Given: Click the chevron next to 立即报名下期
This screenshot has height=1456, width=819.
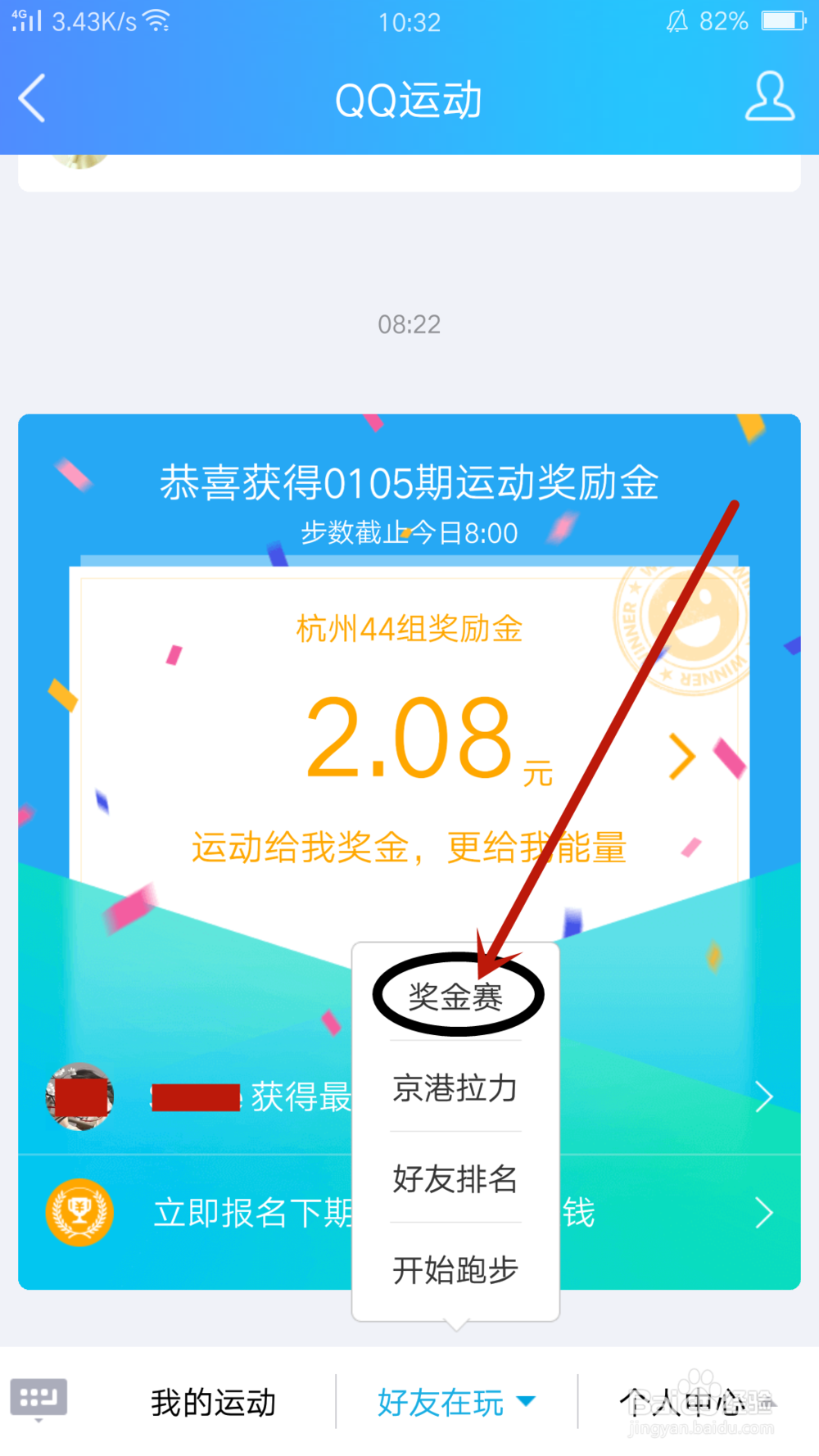Looking at the screenshot, I should click(x=766, y=1213).
